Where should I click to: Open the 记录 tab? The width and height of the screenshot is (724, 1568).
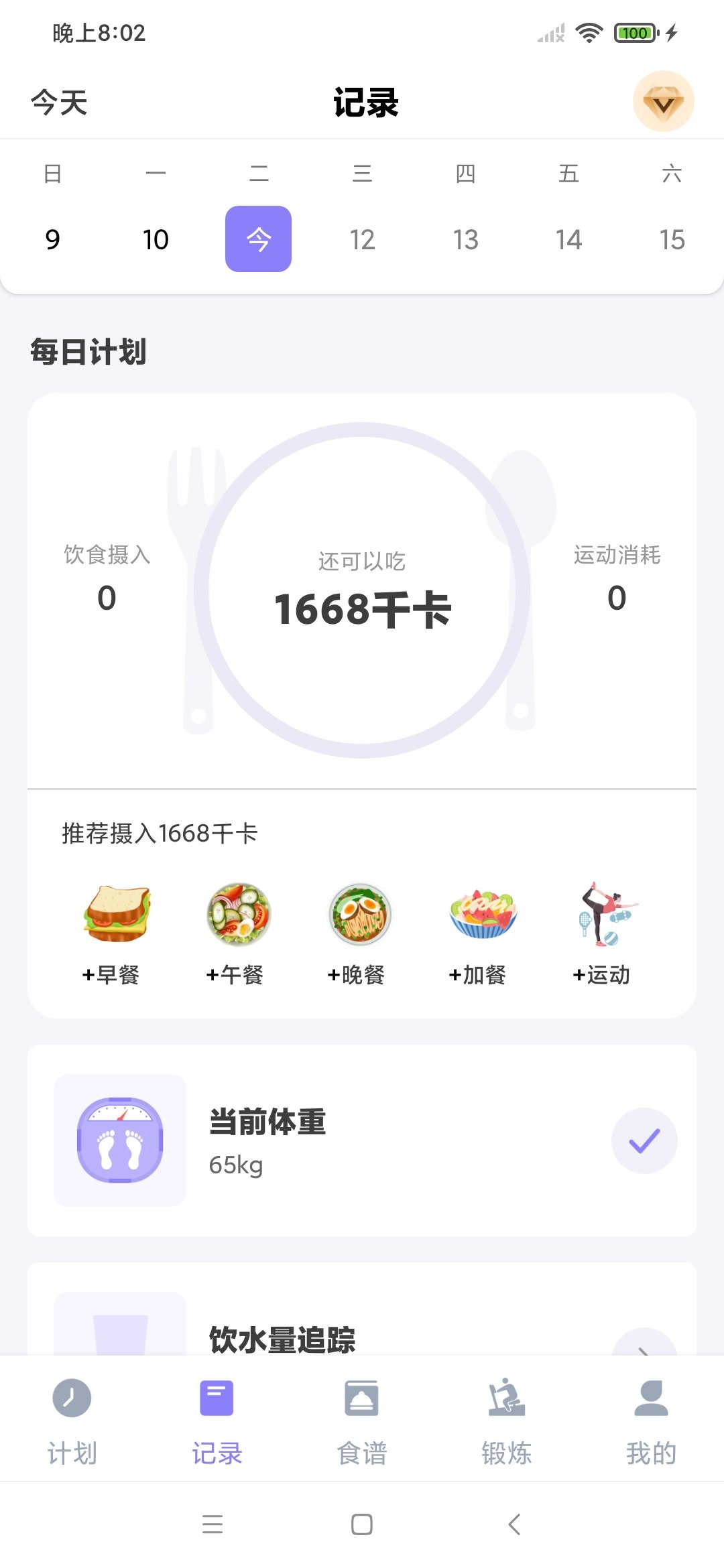[215, 1400]
